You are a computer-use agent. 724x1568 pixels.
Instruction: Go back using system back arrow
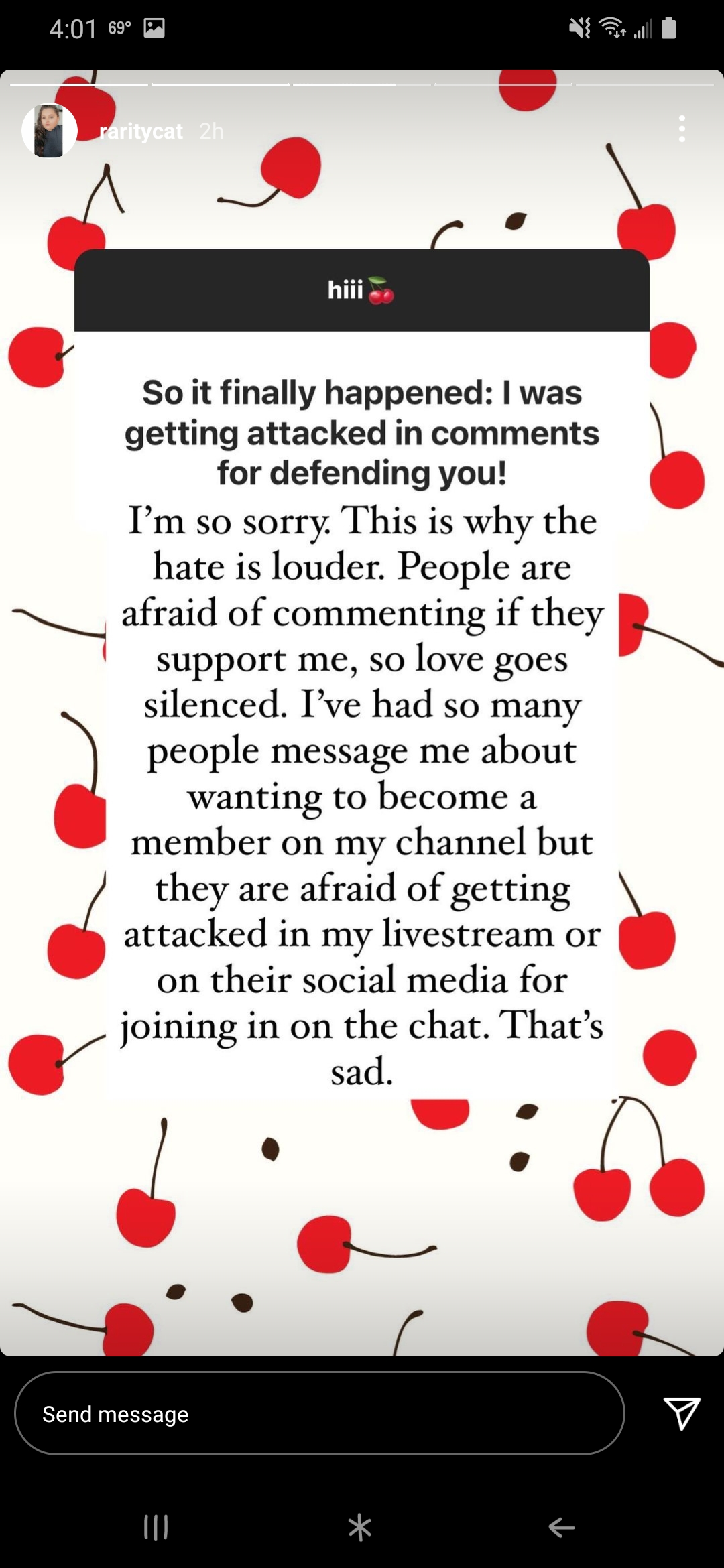tap(562, 1527)
